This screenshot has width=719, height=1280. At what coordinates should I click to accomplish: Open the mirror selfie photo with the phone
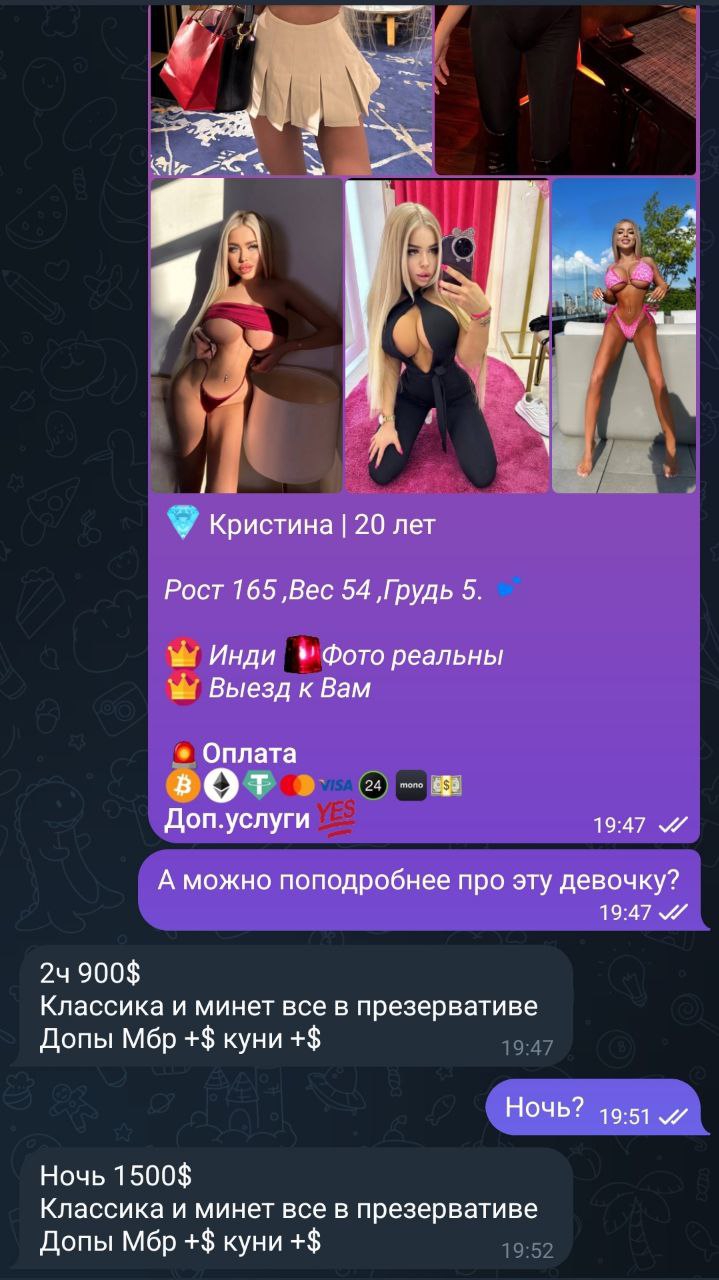(x=447, y=336)
